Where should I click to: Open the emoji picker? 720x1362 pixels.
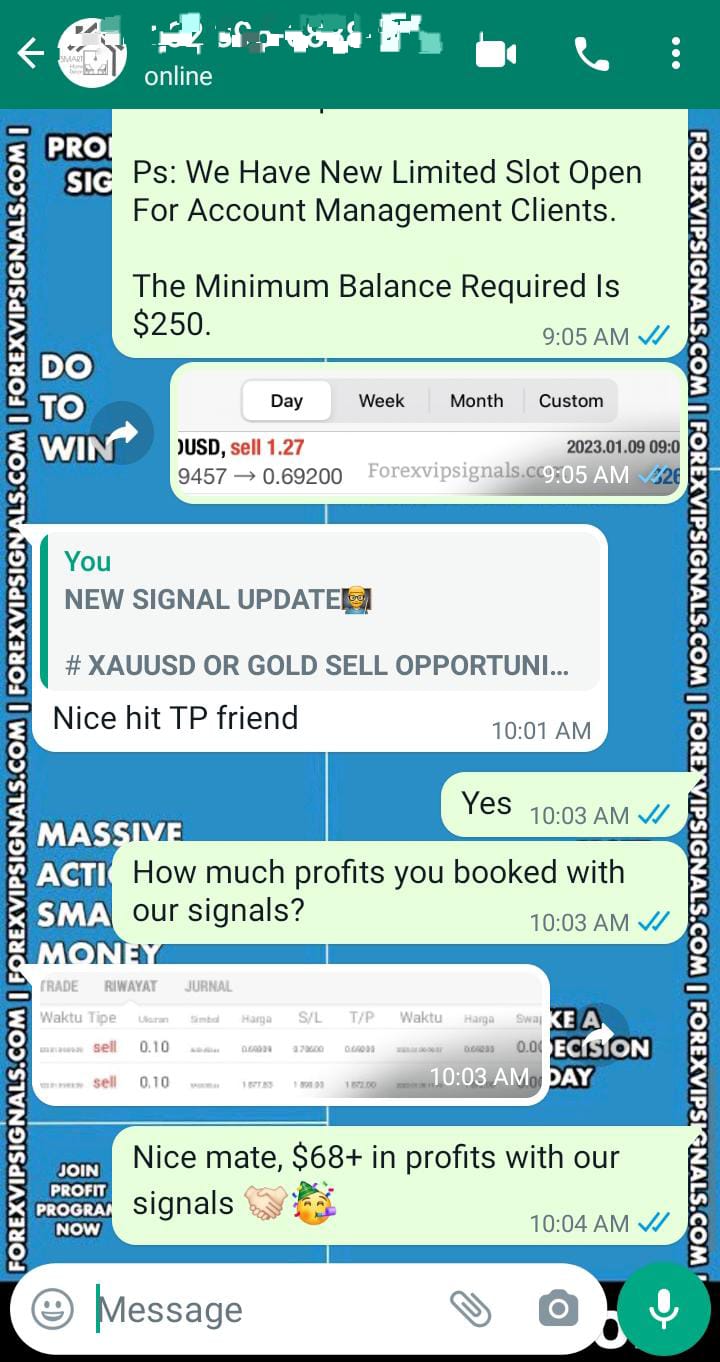[x=52, y=1308]
